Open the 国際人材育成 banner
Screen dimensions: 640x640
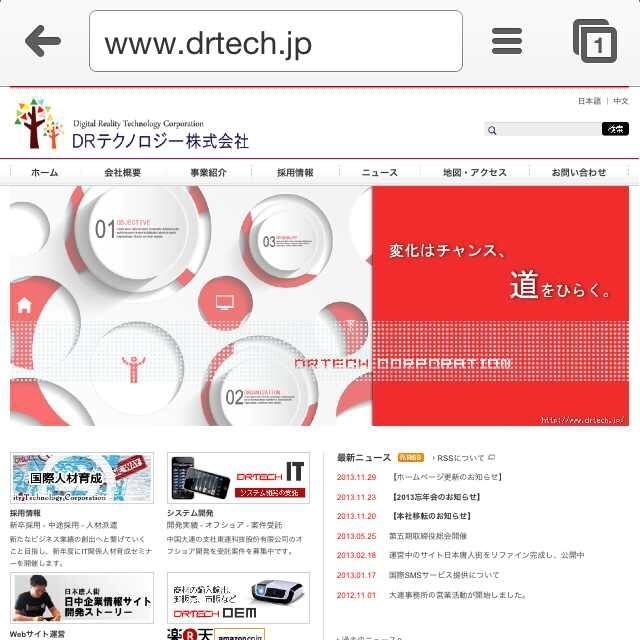82,478
